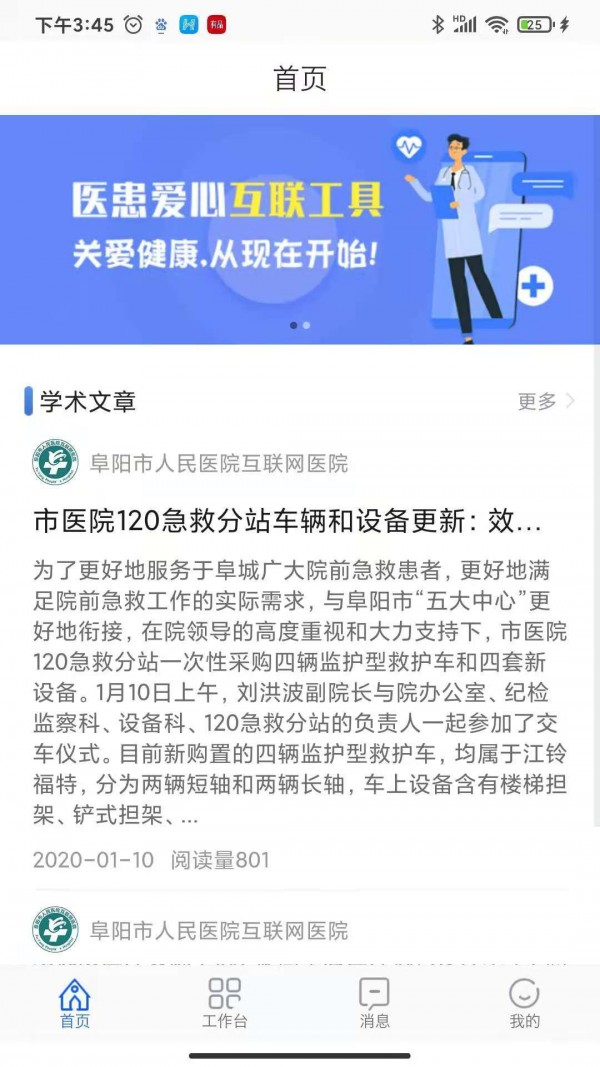Go to the 消息 tab
600x1067 pixels.
(374, 1003)
